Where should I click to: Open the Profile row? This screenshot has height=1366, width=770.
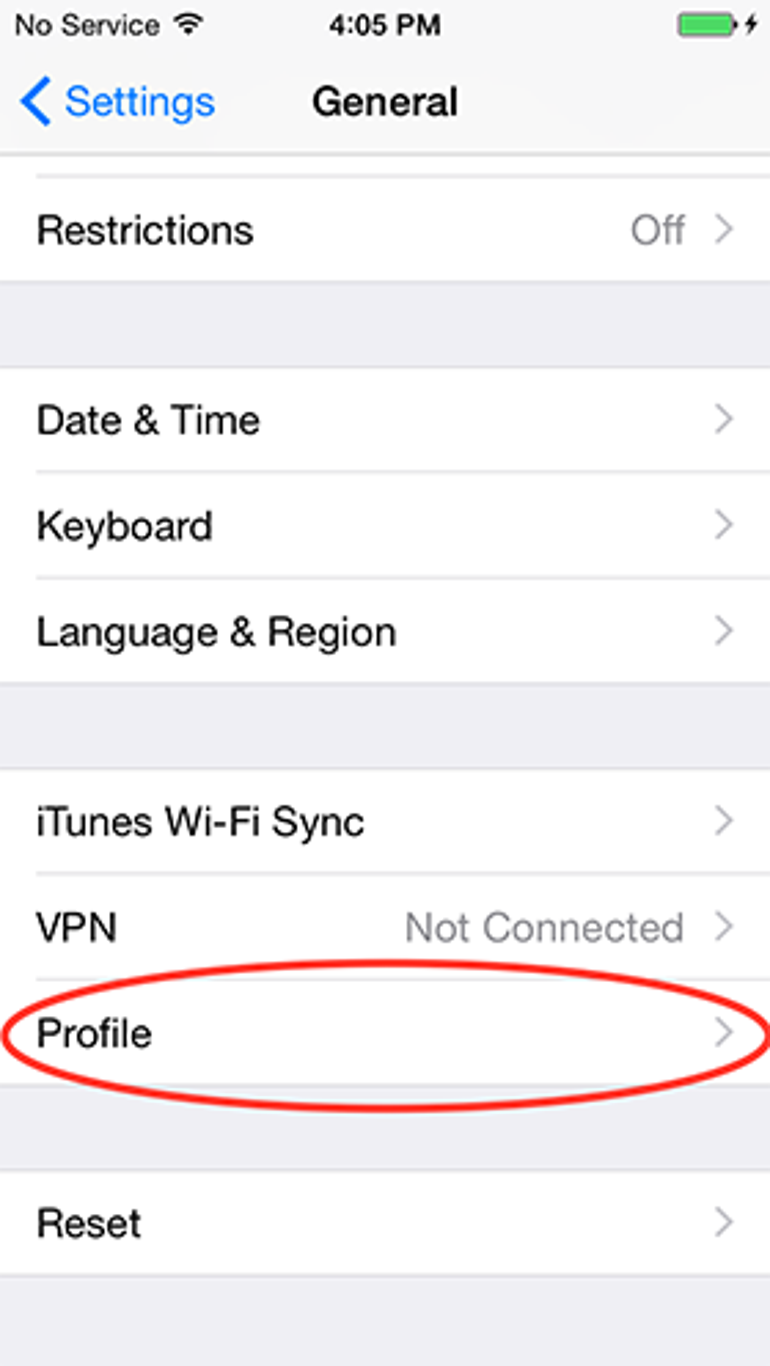385,1034
